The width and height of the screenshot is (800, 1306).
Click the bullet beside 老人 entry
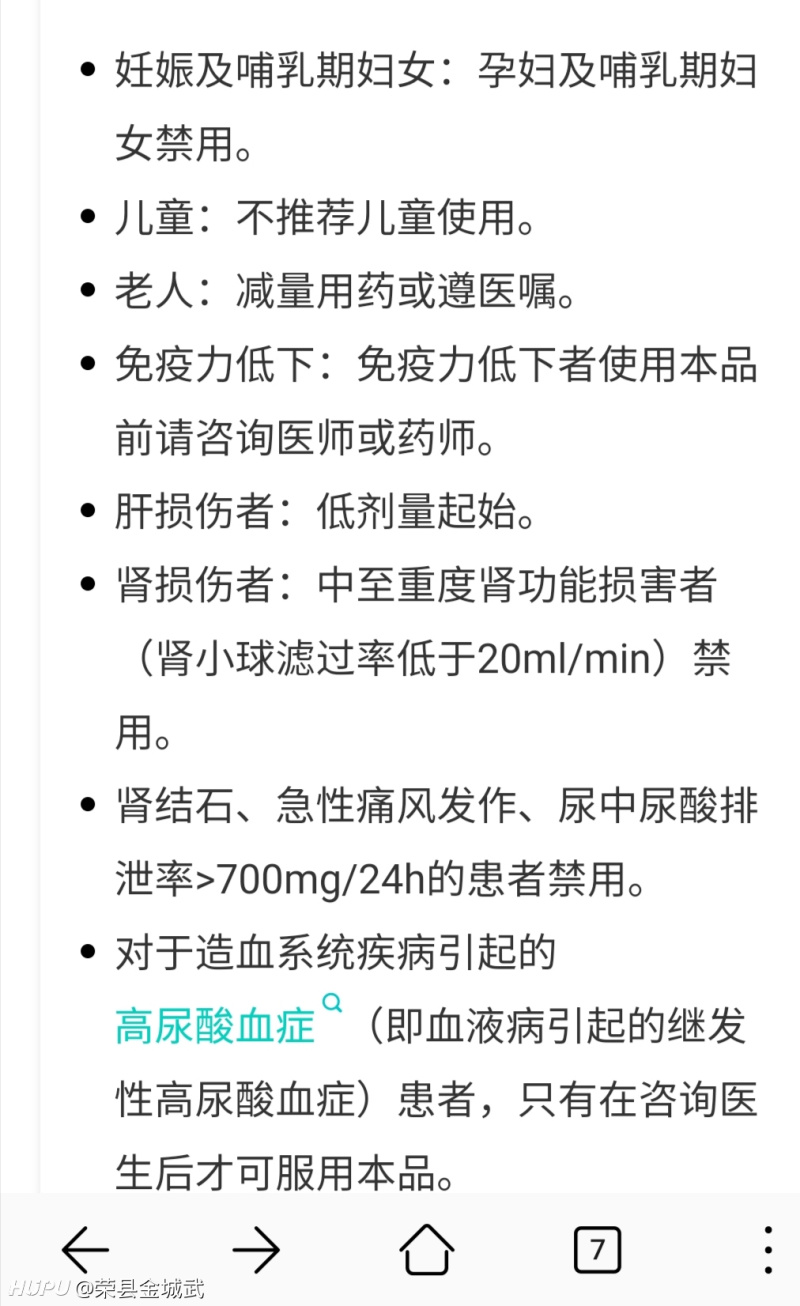tap(86, 288)
